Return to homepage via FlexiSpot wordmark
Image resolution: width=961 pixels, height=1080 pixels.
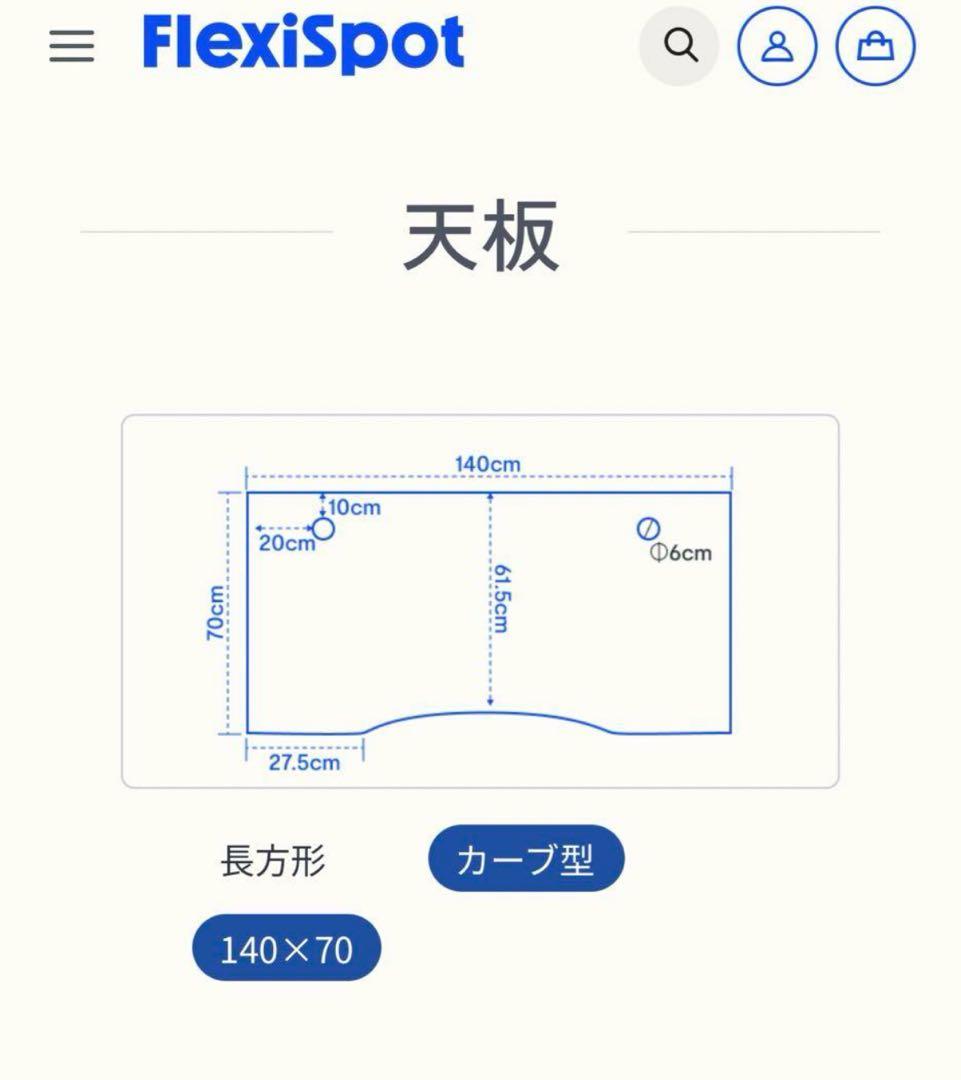[303, 45]
